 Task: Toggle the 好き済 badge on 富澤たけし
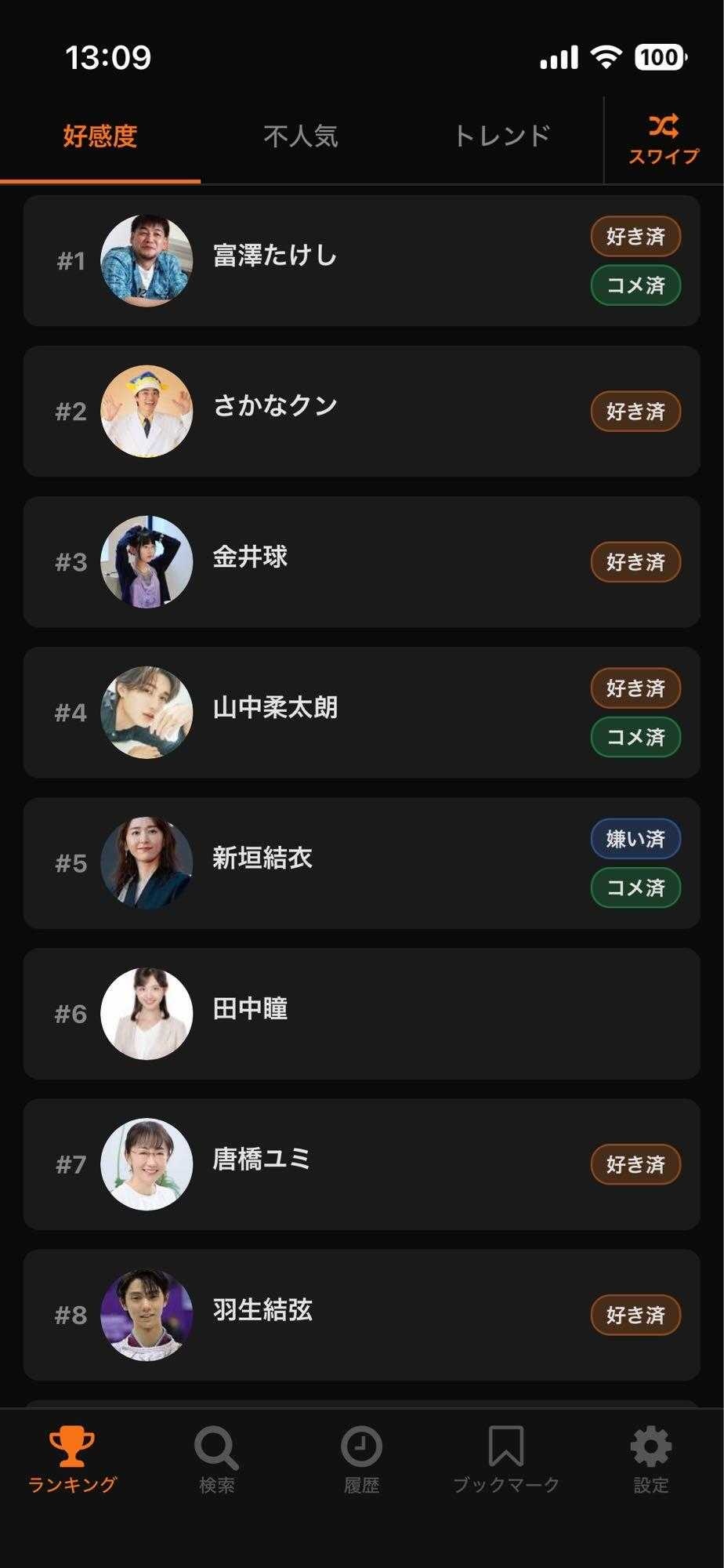(635, 236)
